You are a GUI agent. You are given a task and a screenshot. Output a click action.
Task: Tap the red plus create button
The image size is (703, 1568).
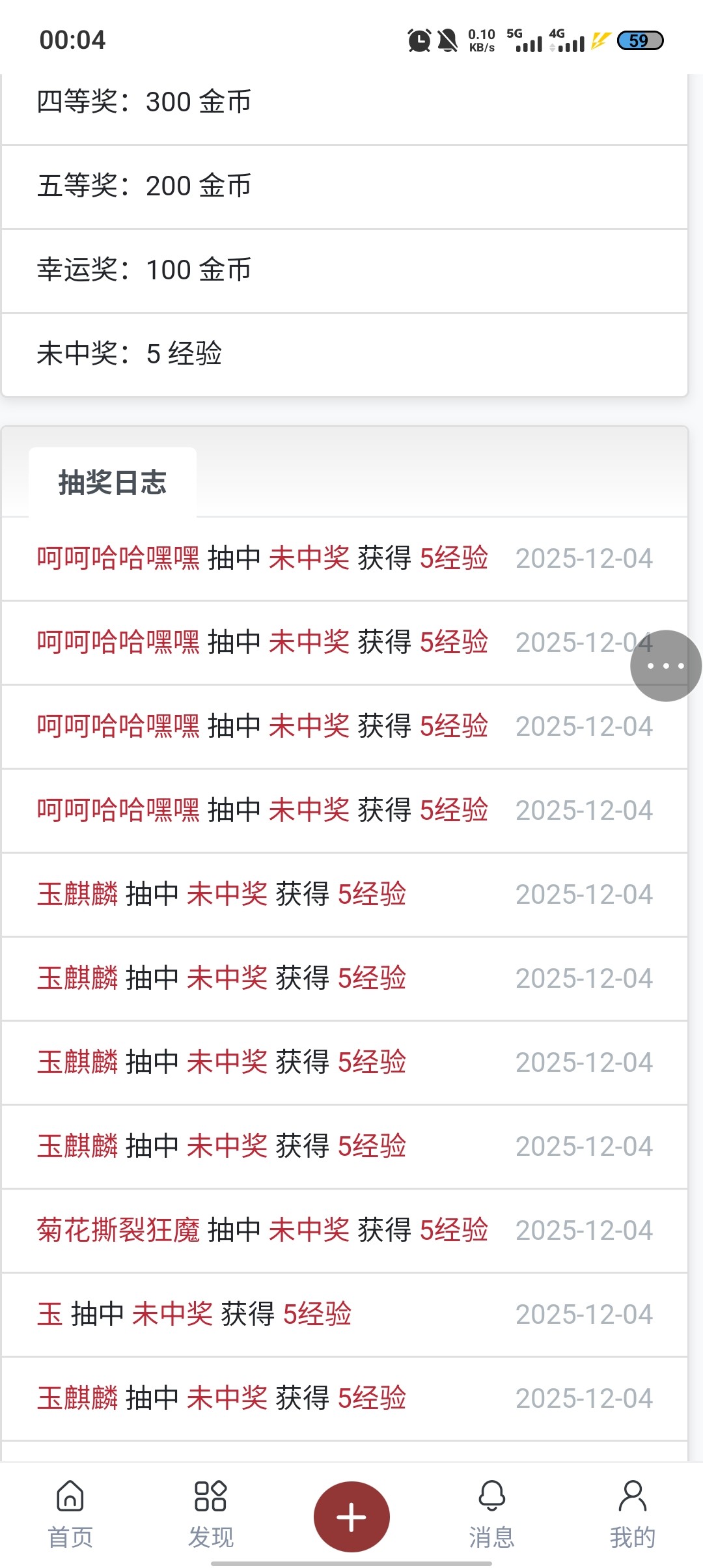click(351, 1516)
